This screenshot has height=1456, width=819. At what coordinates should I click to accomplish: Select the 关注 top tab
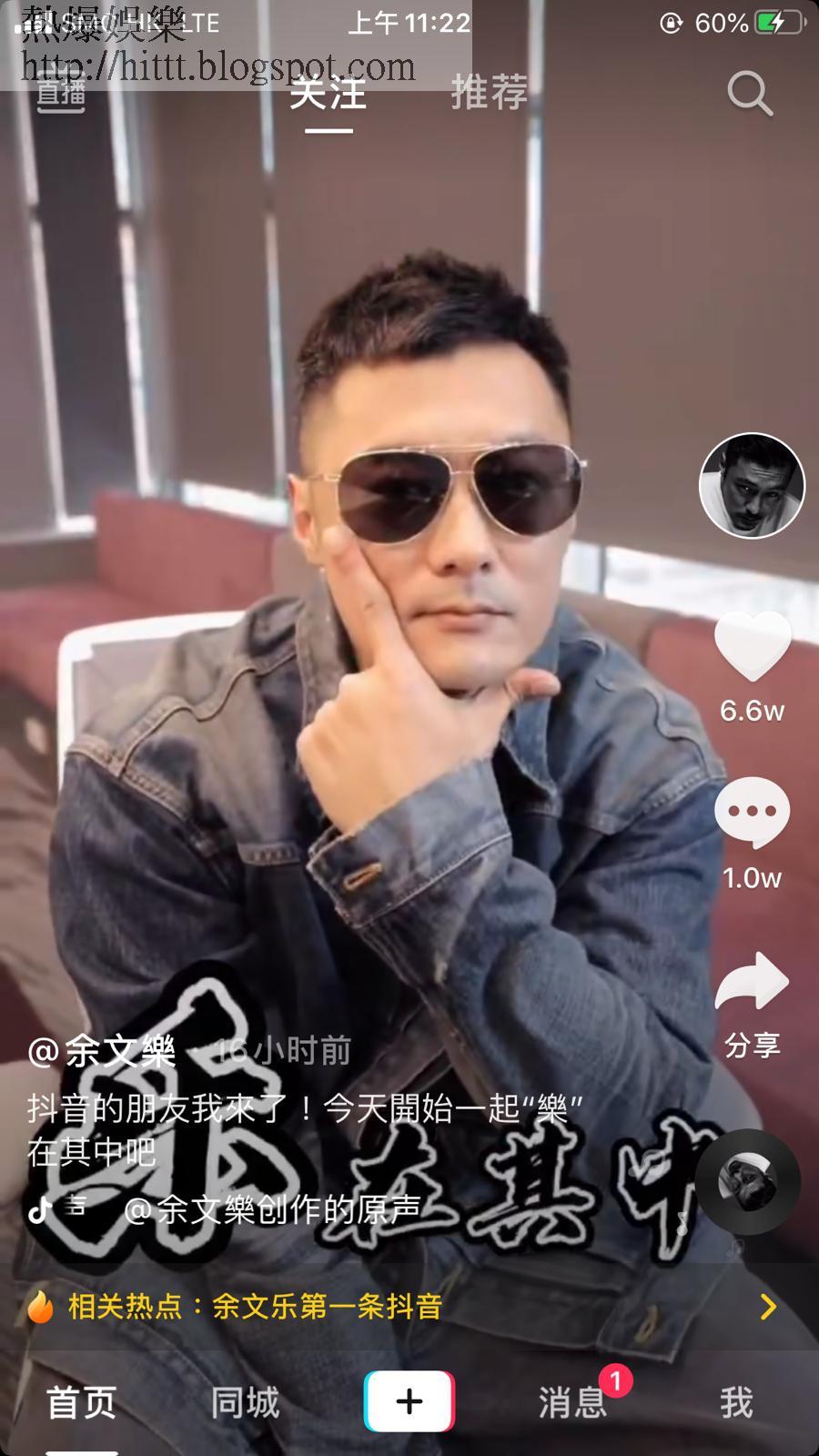[328, 93]
